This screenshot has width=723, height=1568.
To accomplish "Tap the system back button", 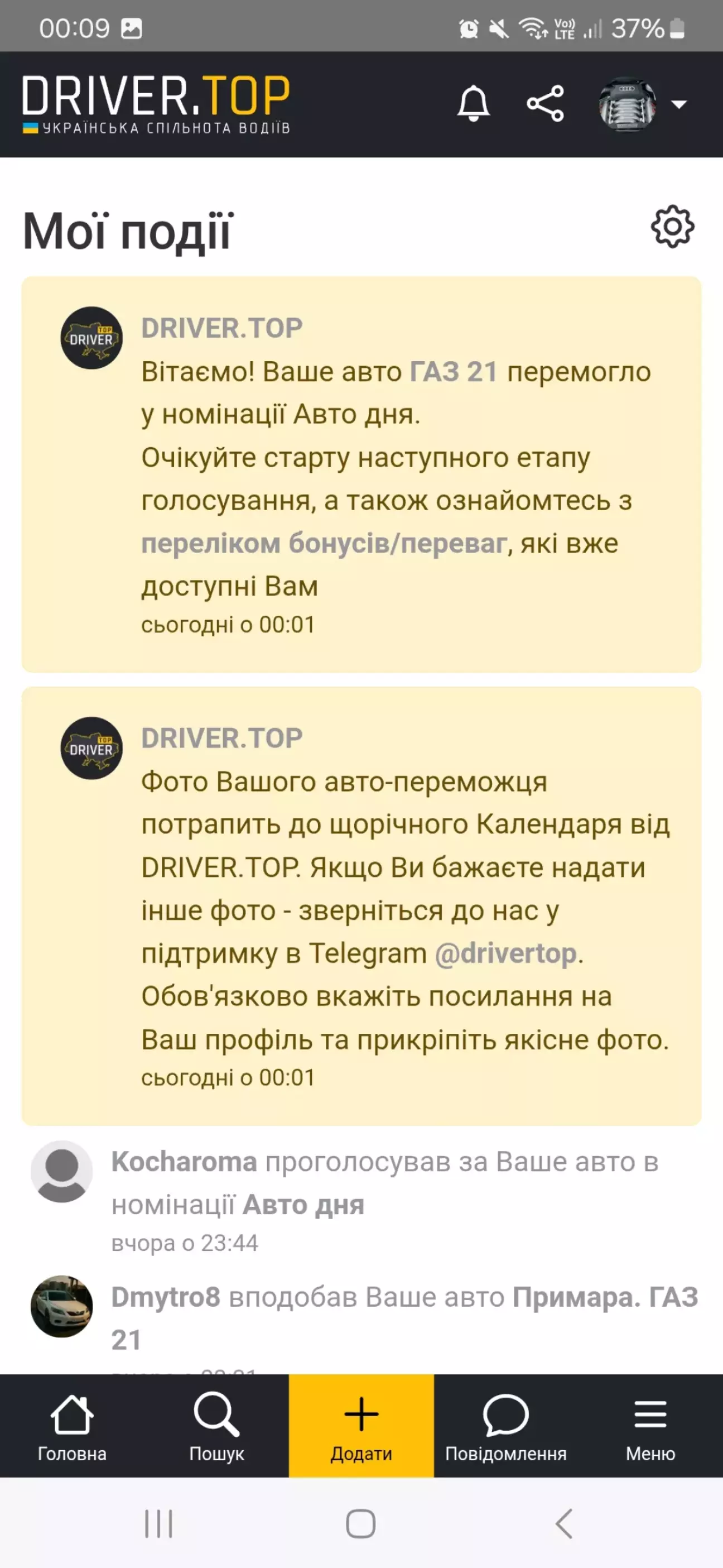I will point(564,1523).
